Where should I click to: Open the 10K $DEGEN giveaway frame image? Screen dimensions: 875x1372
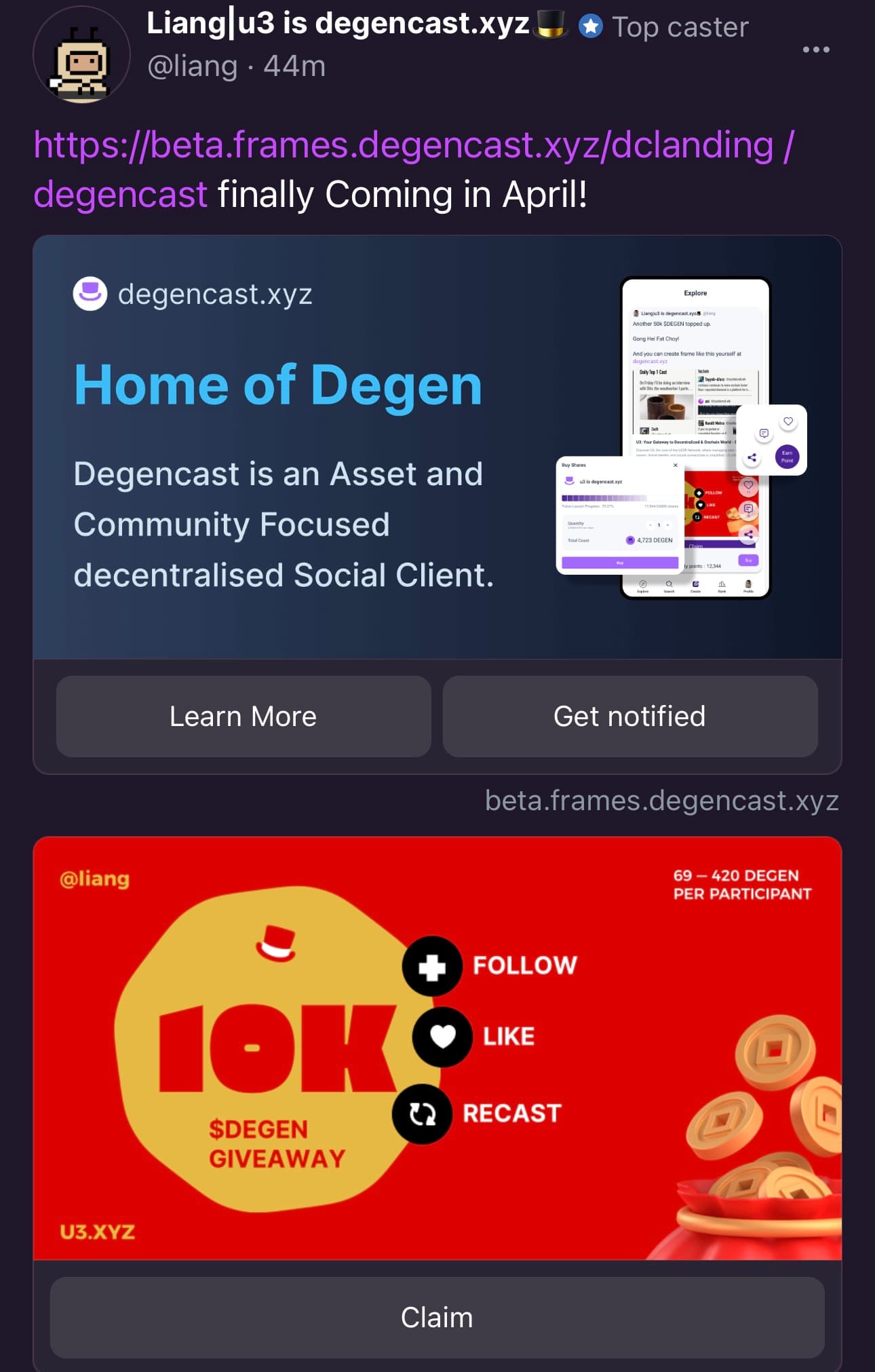pos(437,1048)
